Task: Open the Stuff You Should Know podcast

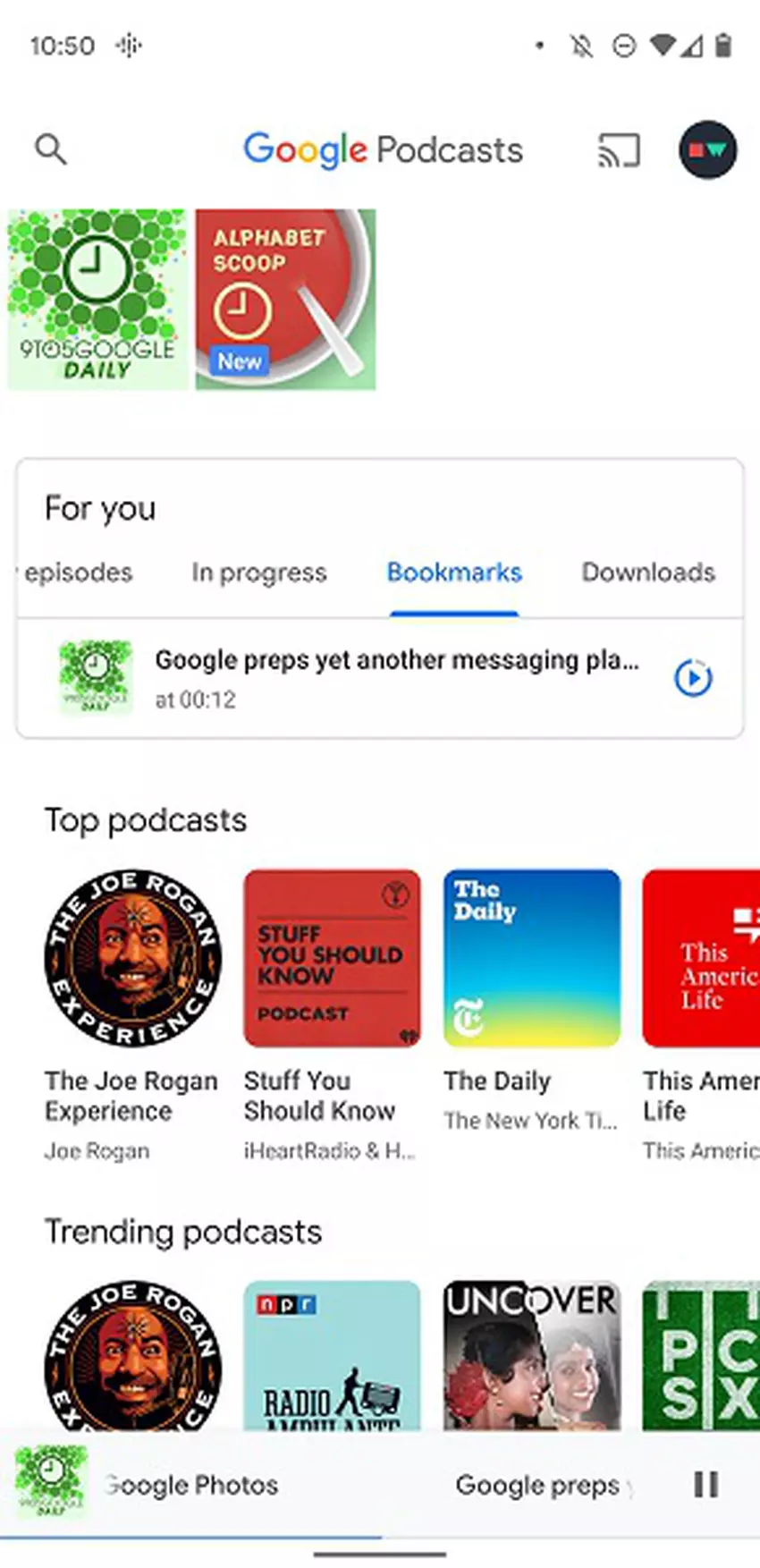Action: tap(332, 958)
